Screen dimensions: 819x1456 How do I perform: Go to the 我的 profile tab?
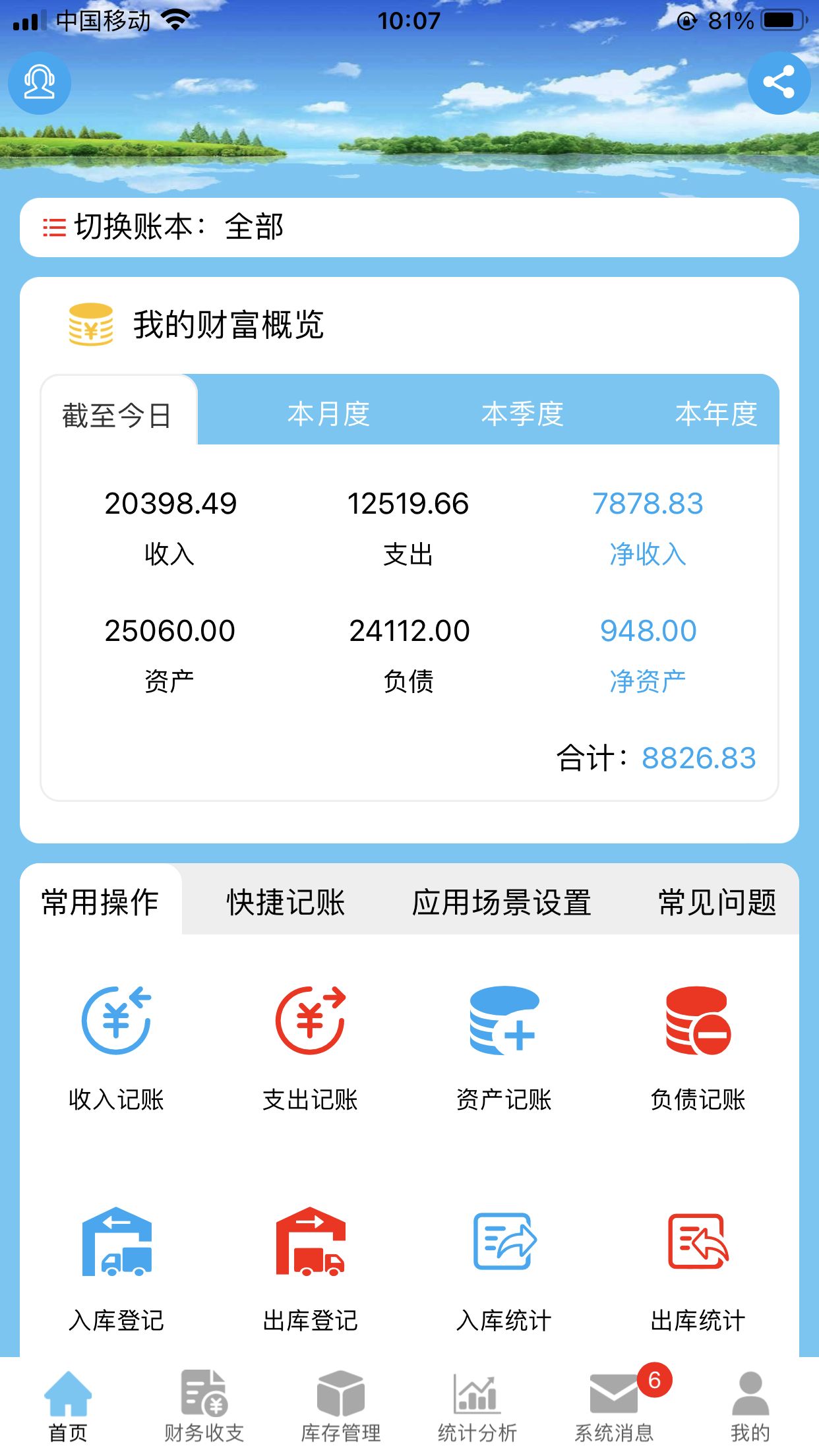750,1406
